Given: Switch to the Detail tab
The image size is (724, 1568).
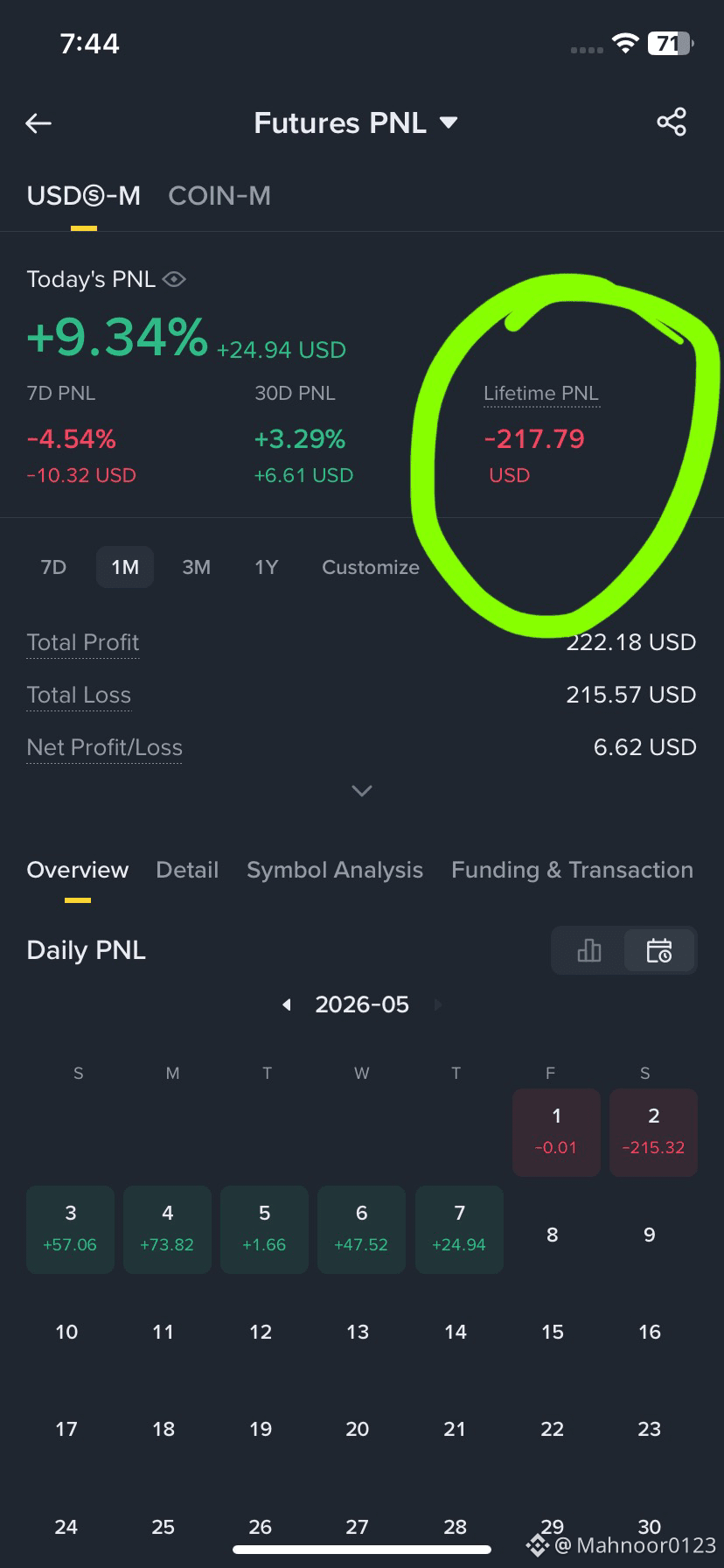Looking at the screenshot, I should click(x=187, y=870).
